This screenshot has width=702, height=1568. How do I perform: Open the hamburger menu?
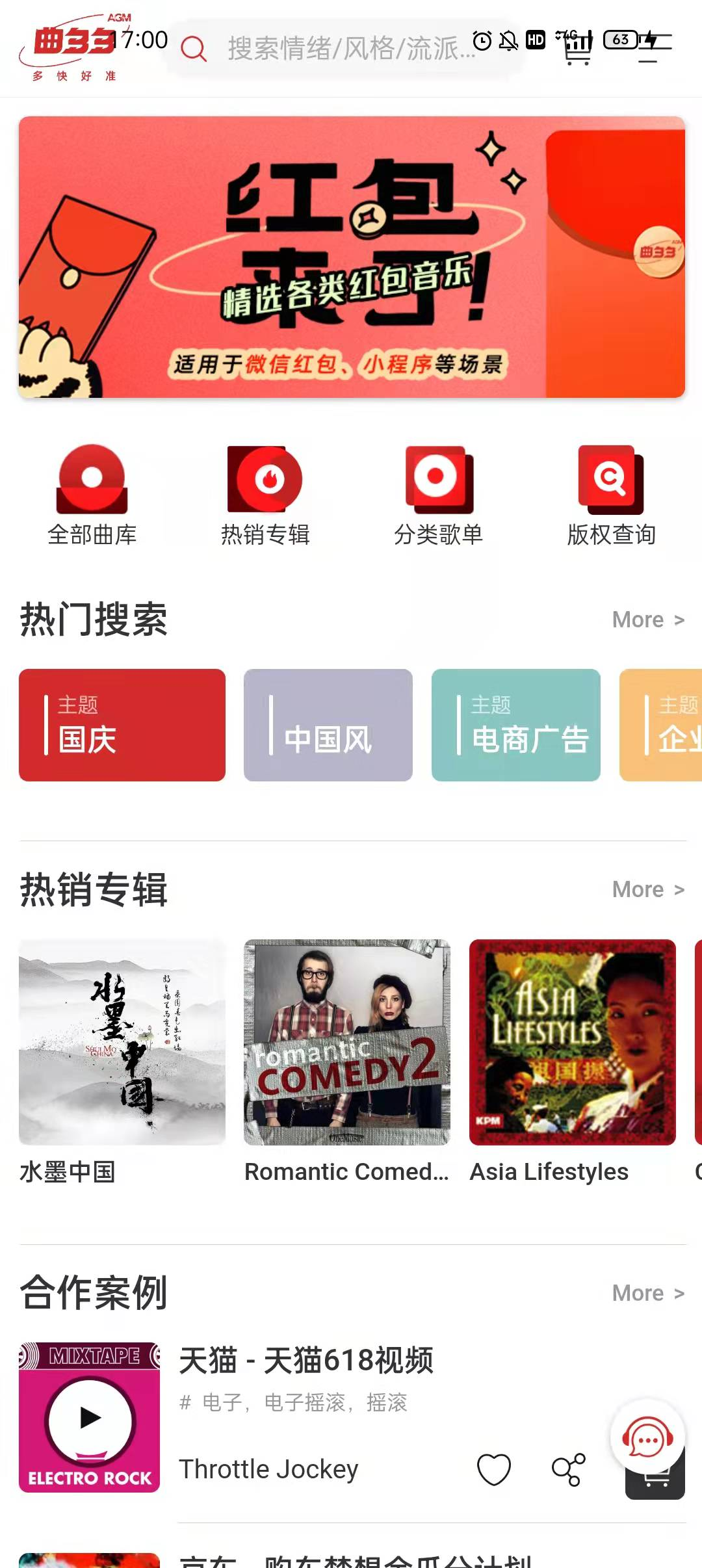click(652, 48)
